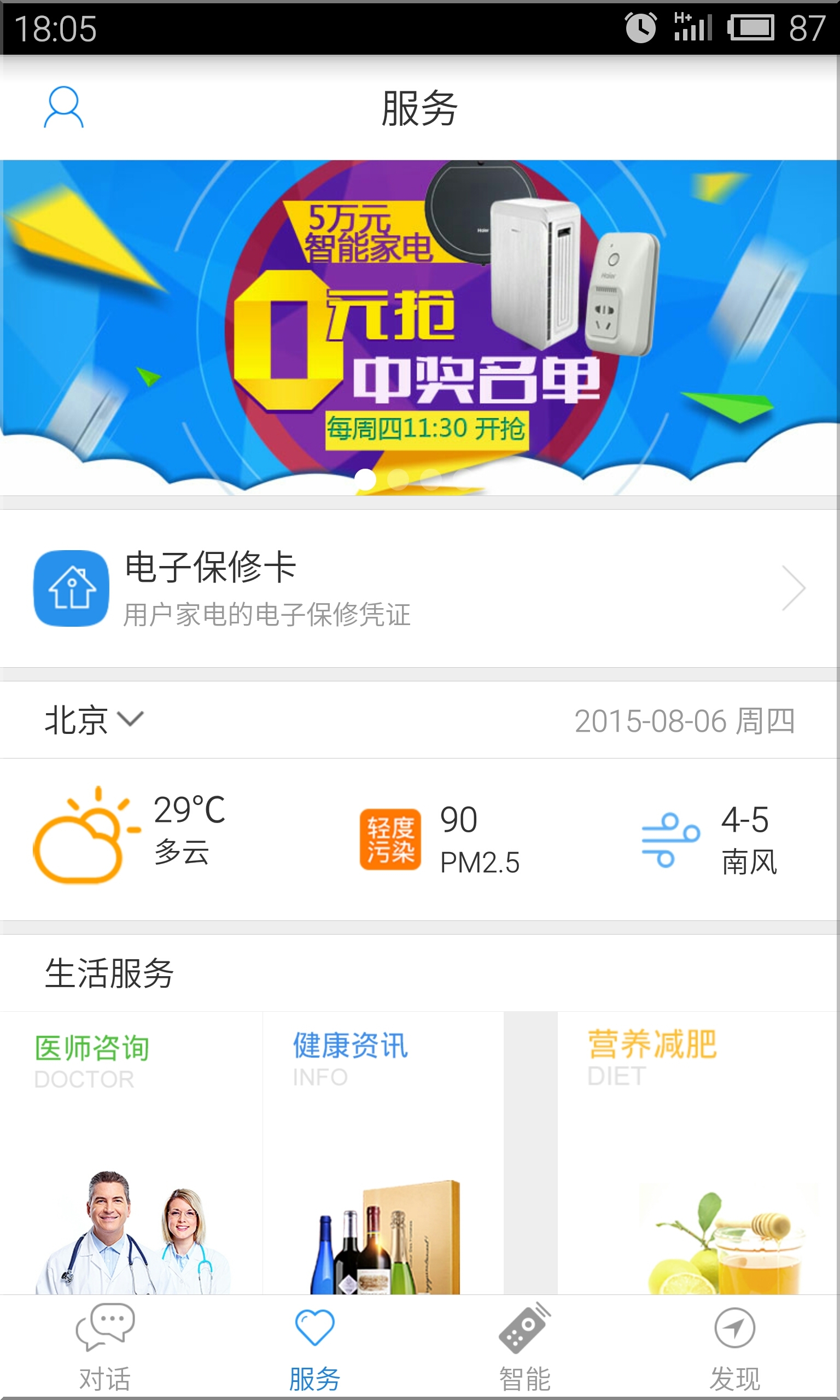This screenshot has width=840, height=1400.
Task: Open the 电子保修卡 details chevron
Action: (795, 588)
